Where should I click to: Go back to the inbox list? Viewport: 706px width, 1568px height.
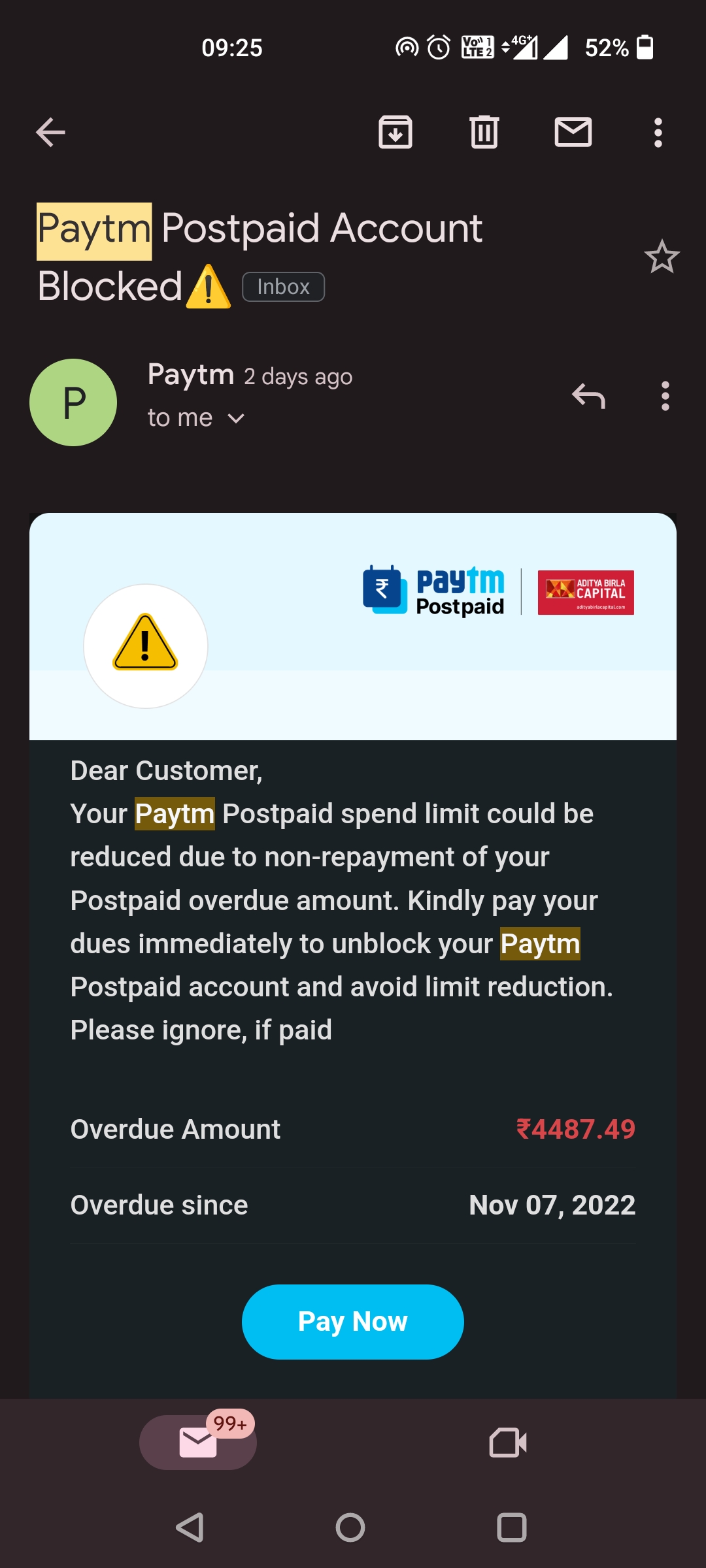[50, 133]
